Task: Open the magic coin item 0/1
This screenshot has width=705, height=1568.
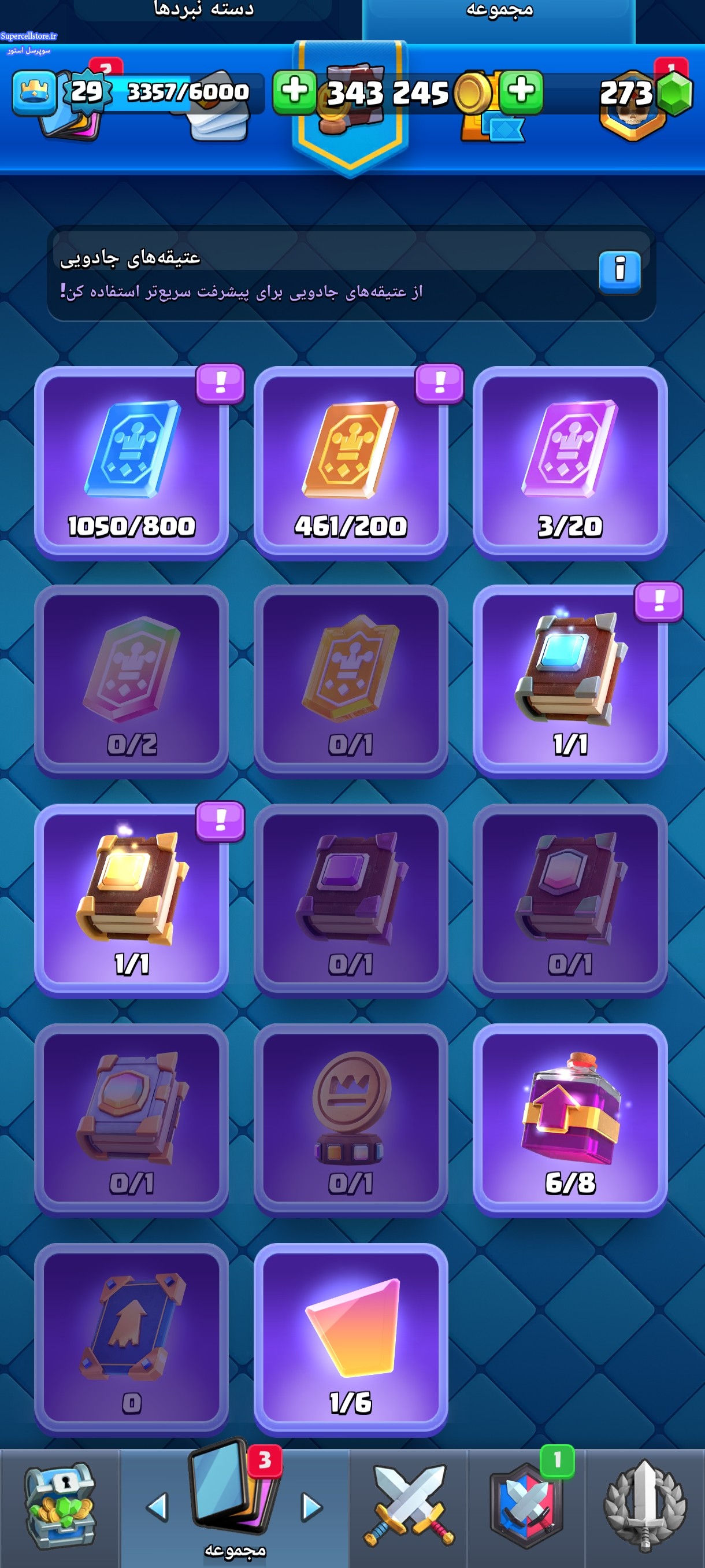Action: pos(350,1119)
